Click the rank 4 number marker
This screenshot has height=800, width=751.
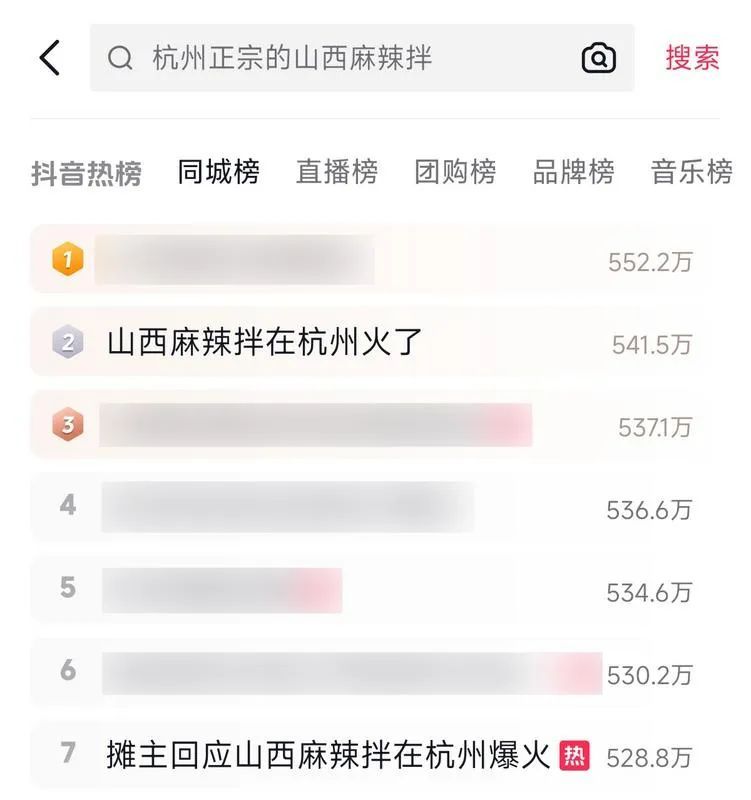pyautogui.click(x=65, y=507)
